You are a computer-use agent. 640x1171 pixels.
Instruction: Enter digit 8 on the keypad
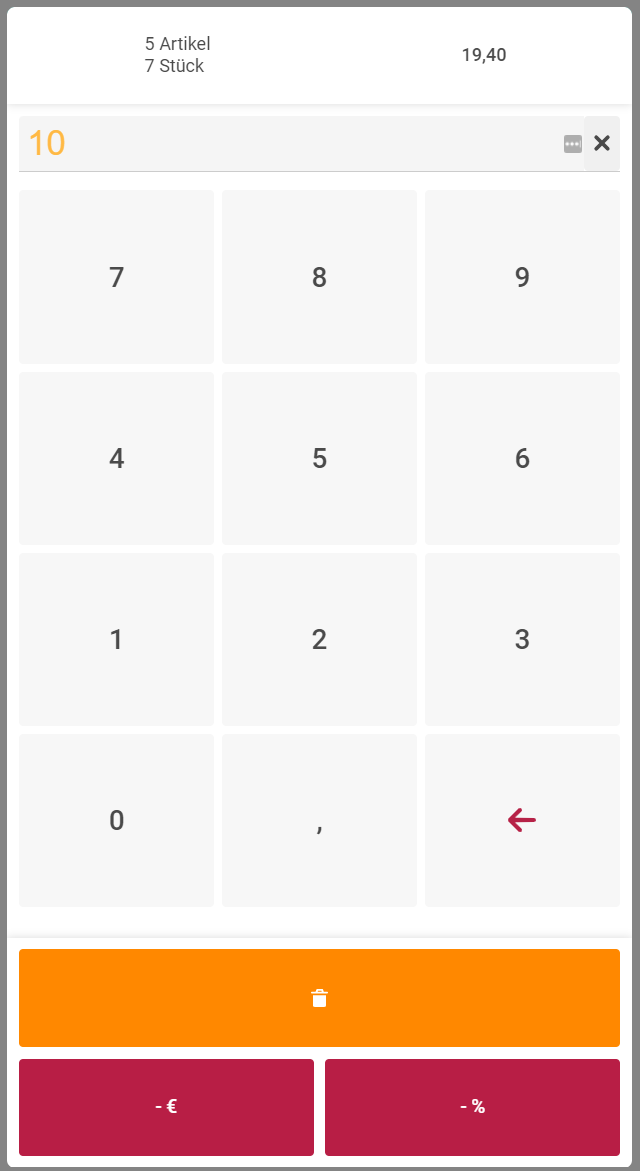point(319,277)
